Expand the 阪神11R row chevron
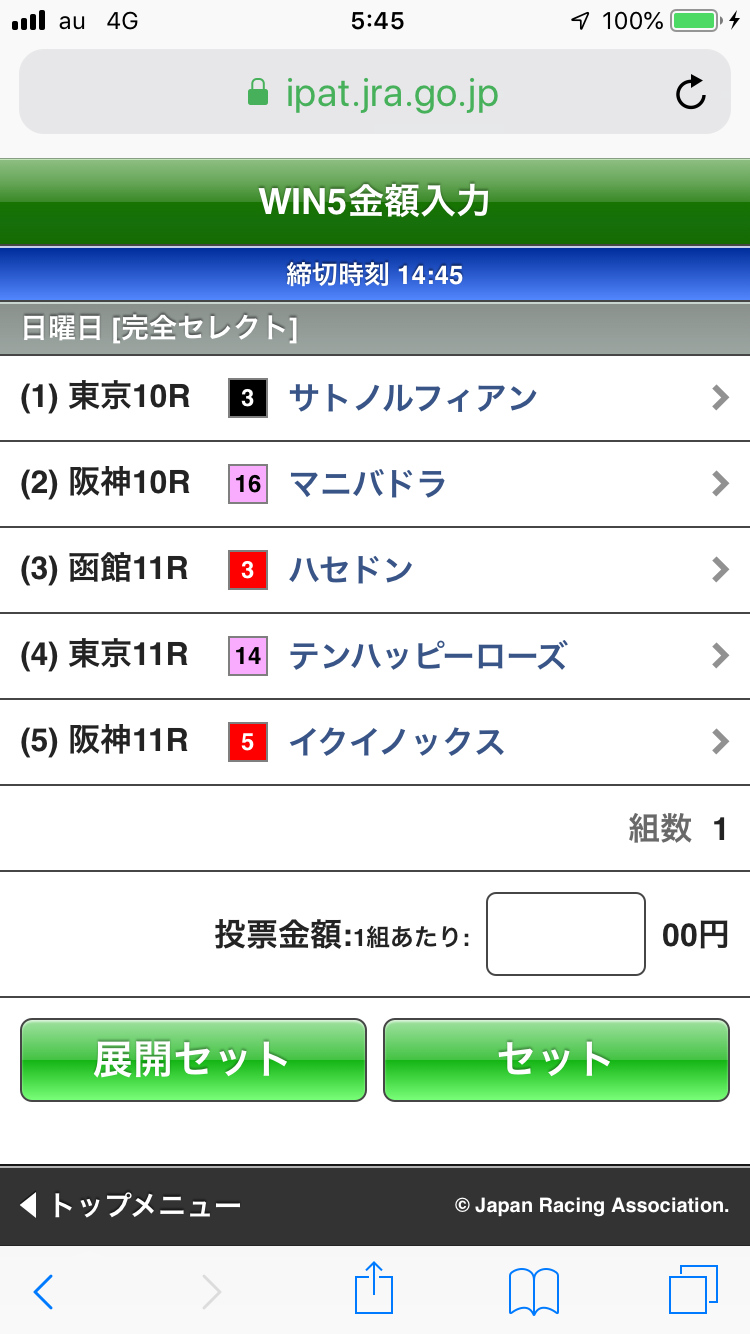Viewport: 750px width, 1334px height. coord(720,742)
